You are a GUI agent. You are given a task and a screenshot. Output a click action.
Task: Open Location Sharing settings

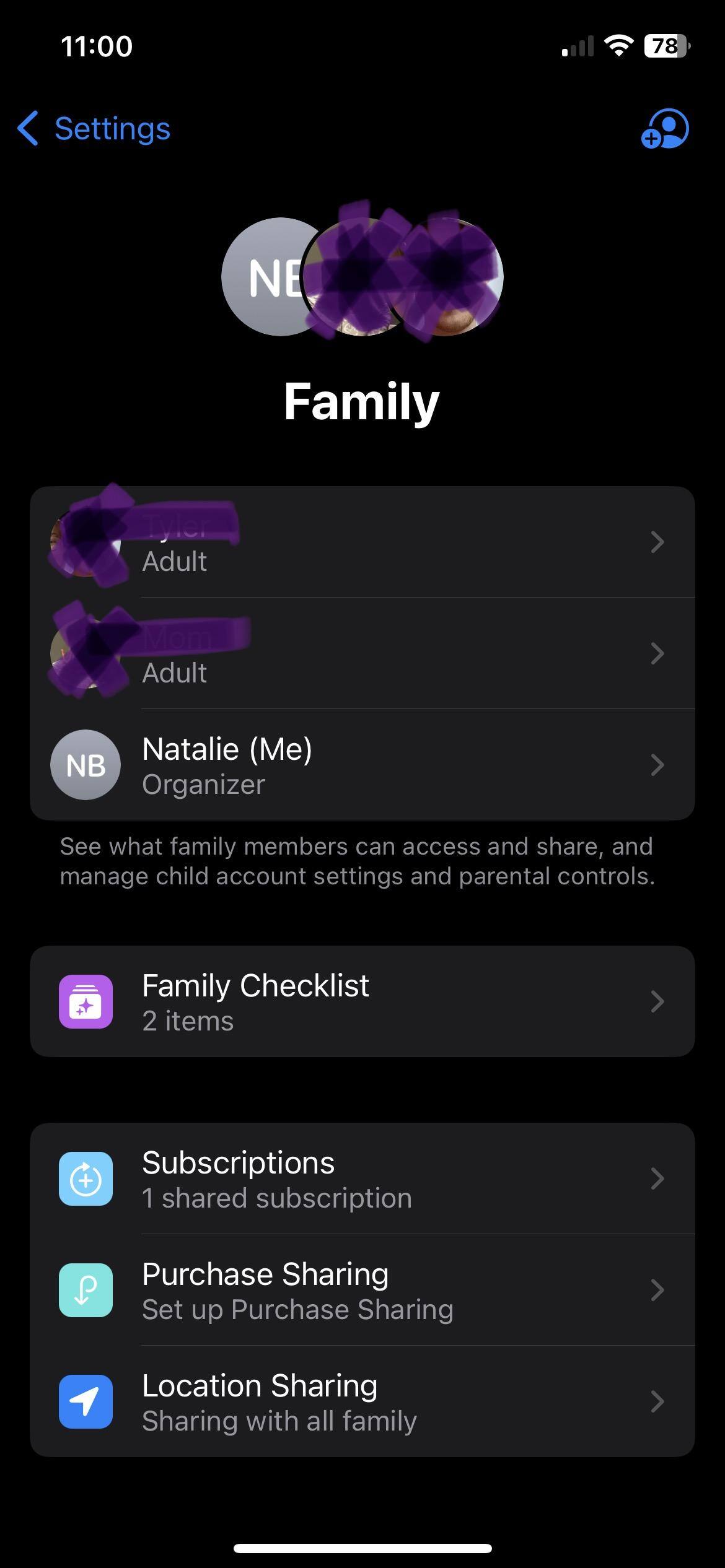pos(362,1401)
